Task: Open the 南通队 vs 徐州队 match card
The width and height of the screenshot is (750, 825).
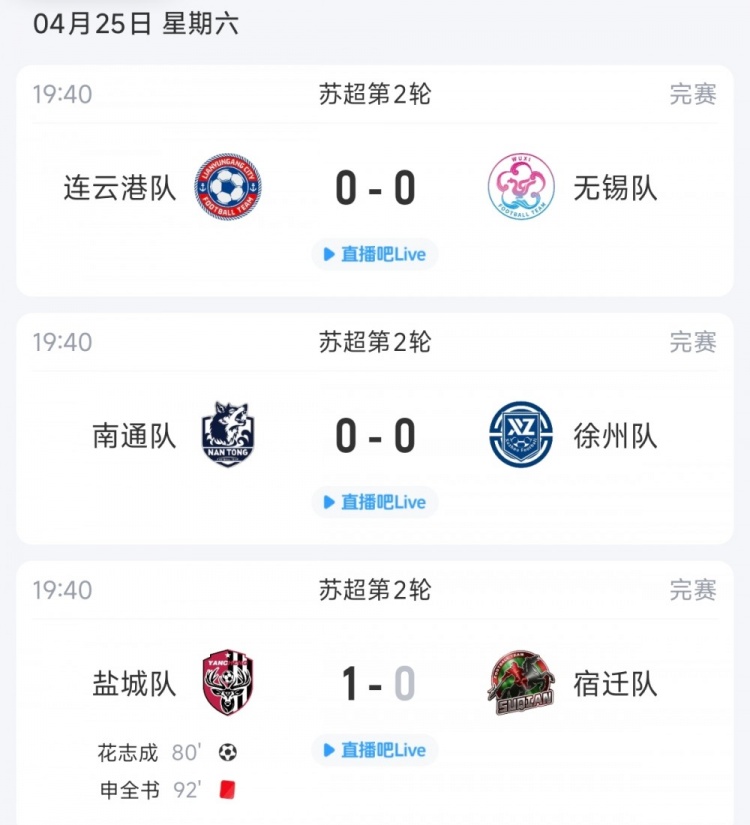Action: tap(375, 436)
